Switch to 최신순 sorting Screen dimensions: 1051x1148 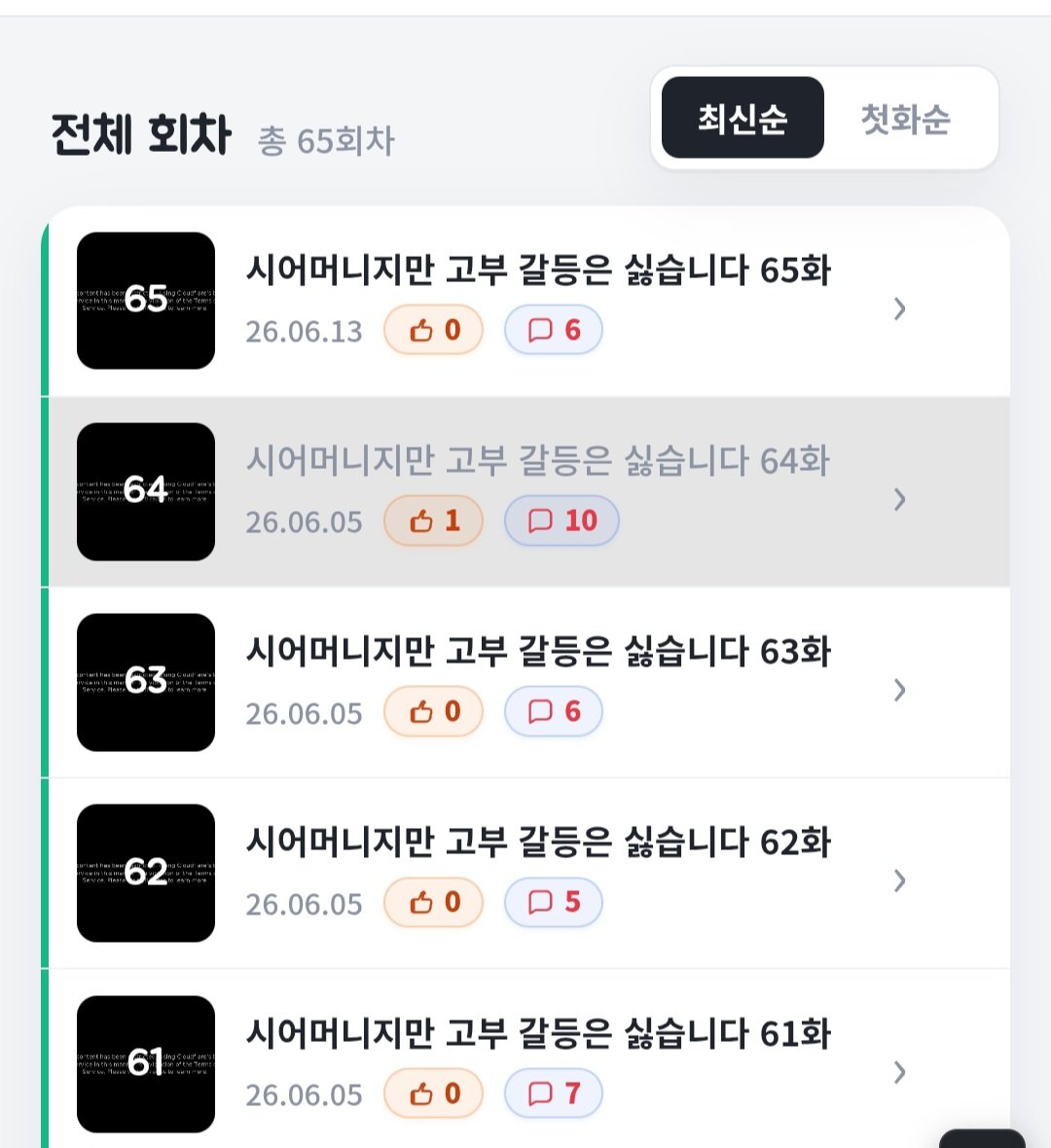(743, 117)
